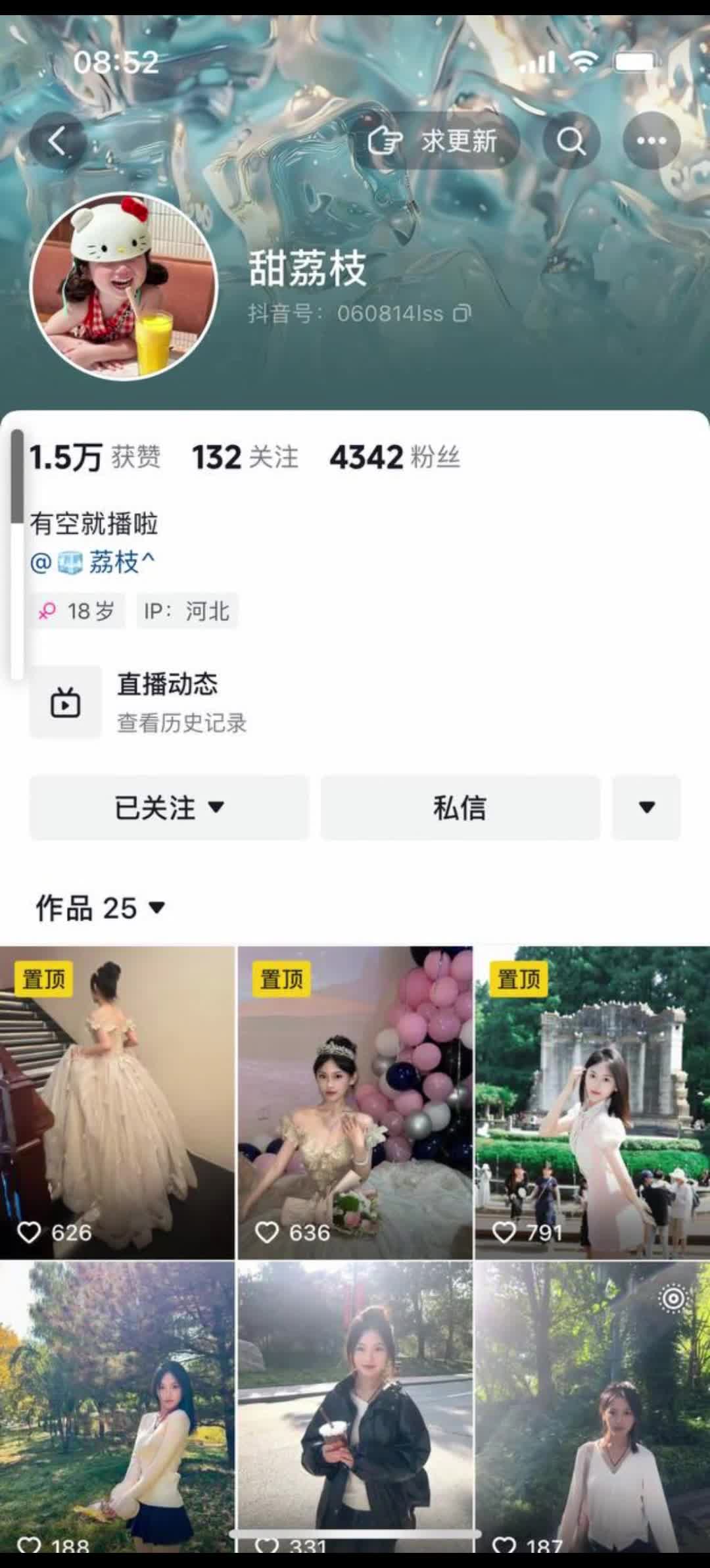Viewport: 710px width, 1568px height.
Task: Open 直播动态 live history records
Action: coord(168,702)
